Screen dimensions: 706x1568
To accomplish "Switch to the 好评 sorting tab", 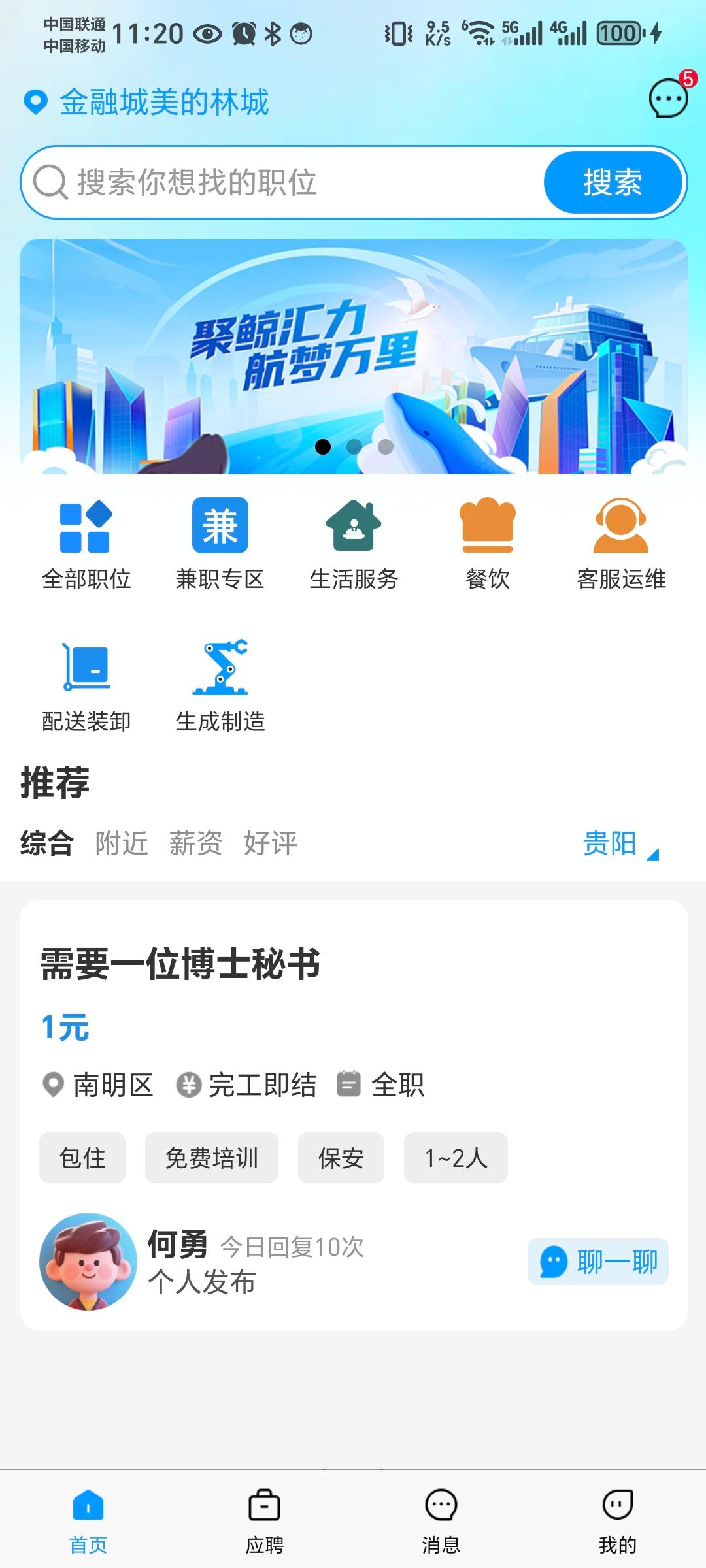I will pos(271,843).
